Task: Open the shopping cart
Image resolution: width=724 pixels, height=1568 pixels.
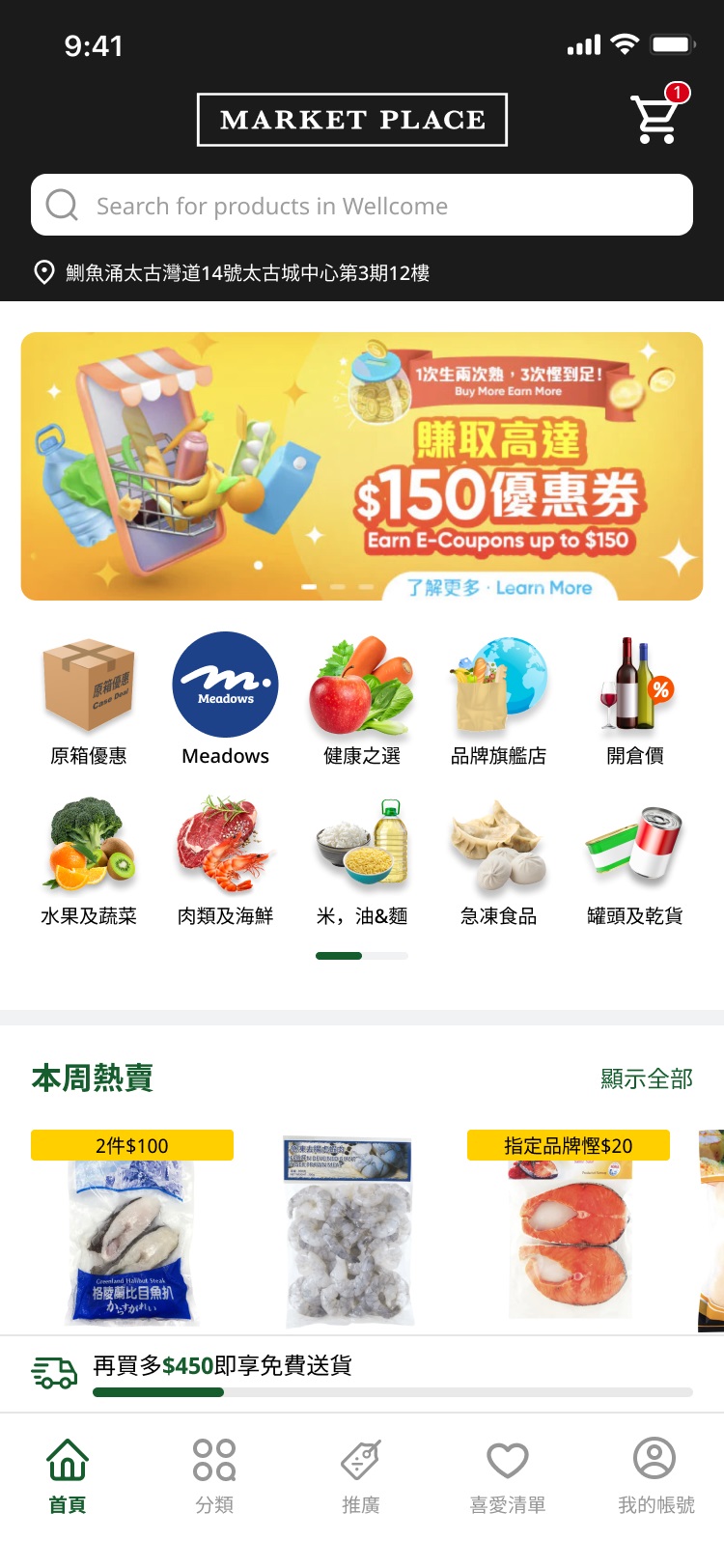Action: tap(656, 118)
